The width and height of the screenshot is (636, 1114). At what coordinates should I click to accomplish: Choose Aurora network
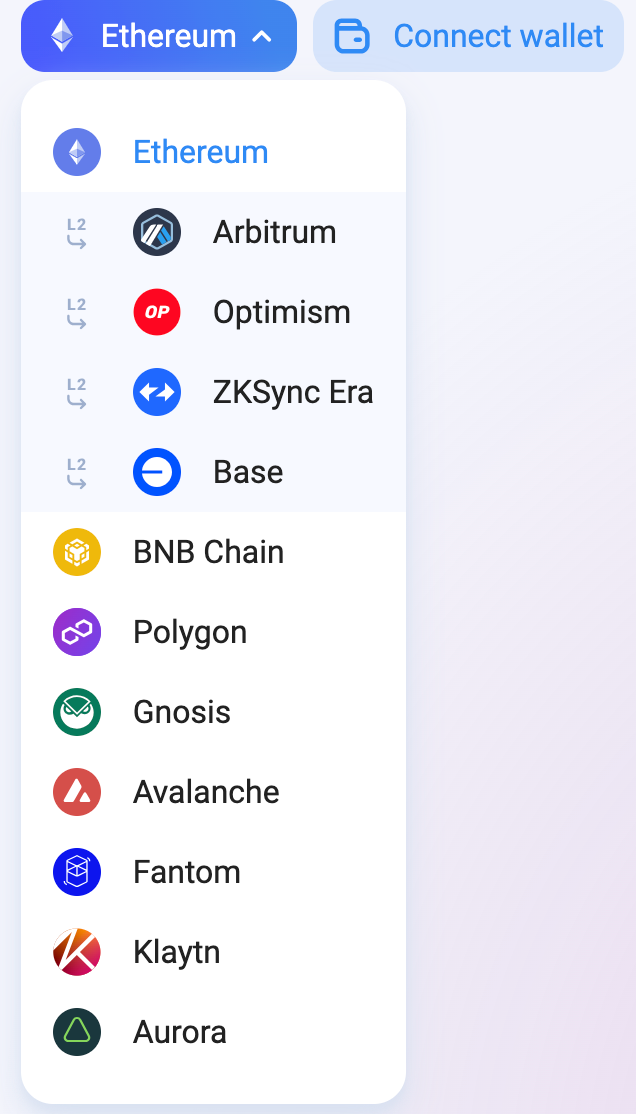[179, 1032]
